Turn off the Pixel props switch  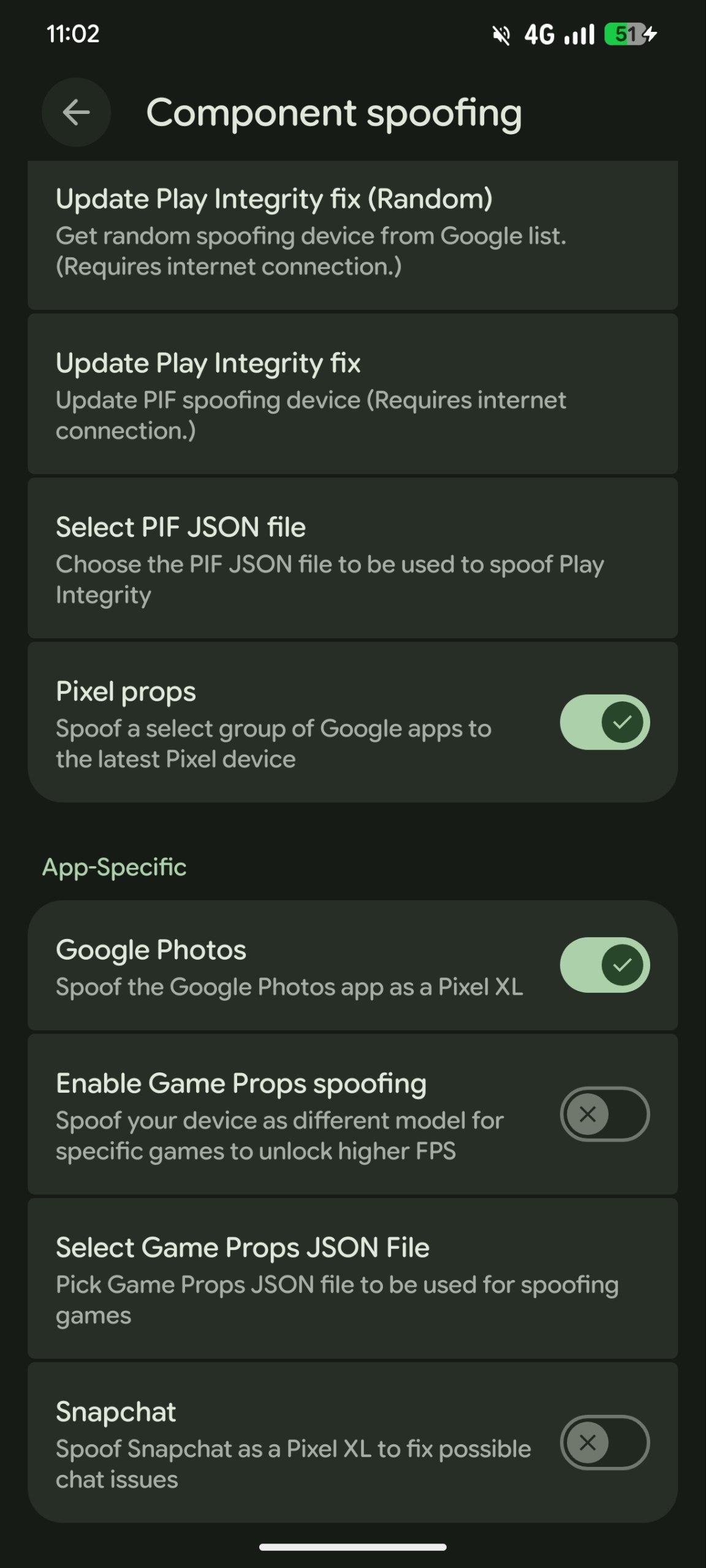click(x=604, y=722)
